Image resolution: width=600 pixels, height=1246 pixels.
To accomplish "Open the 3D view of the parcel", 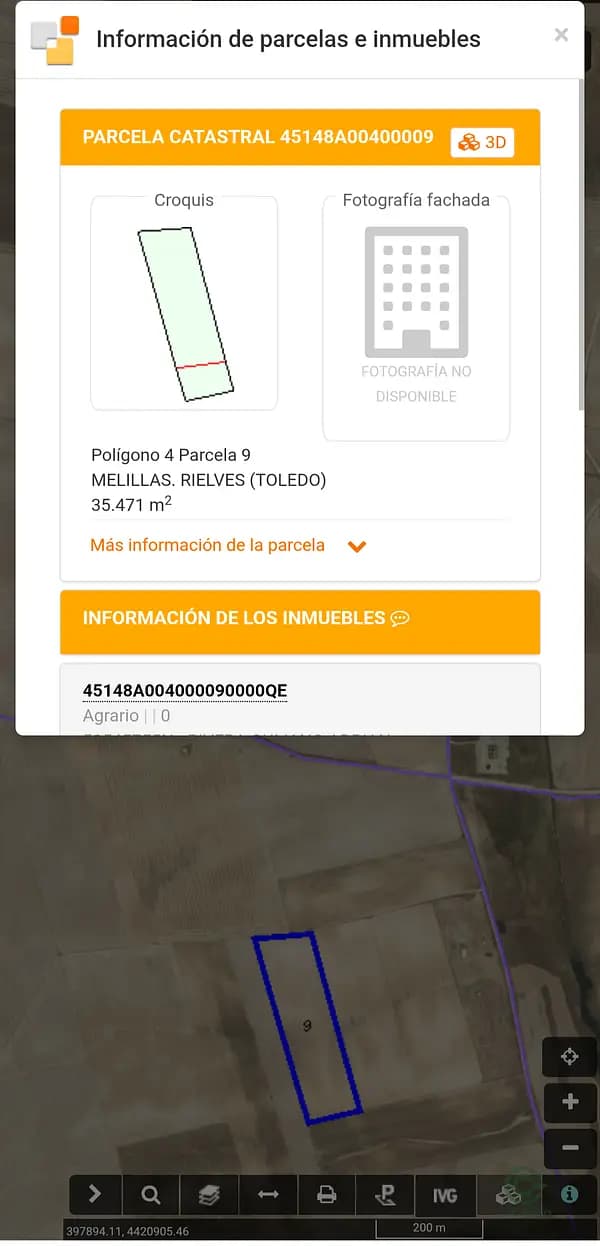I will coord(482,142).
